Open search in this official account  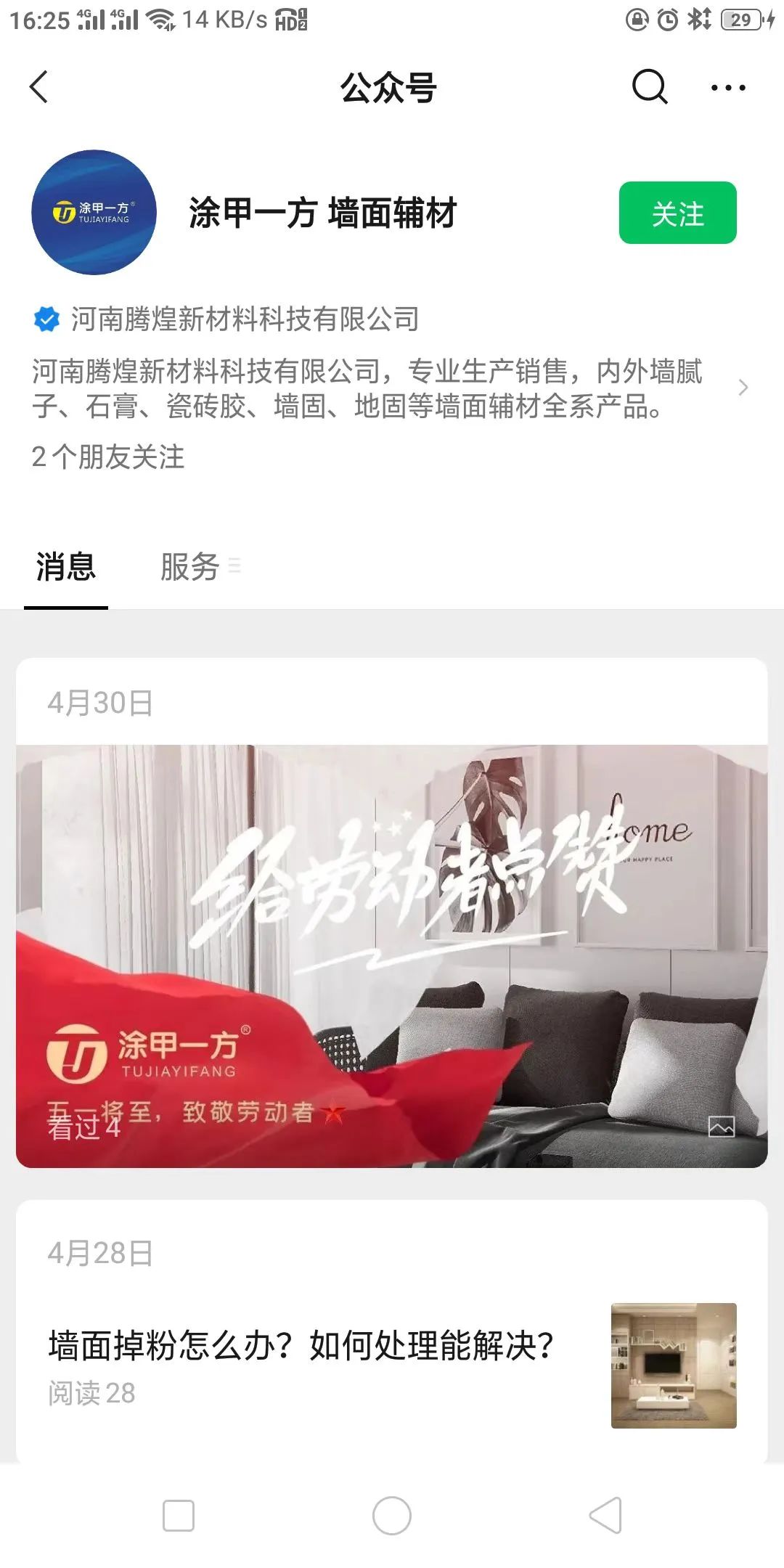point(649,87)
